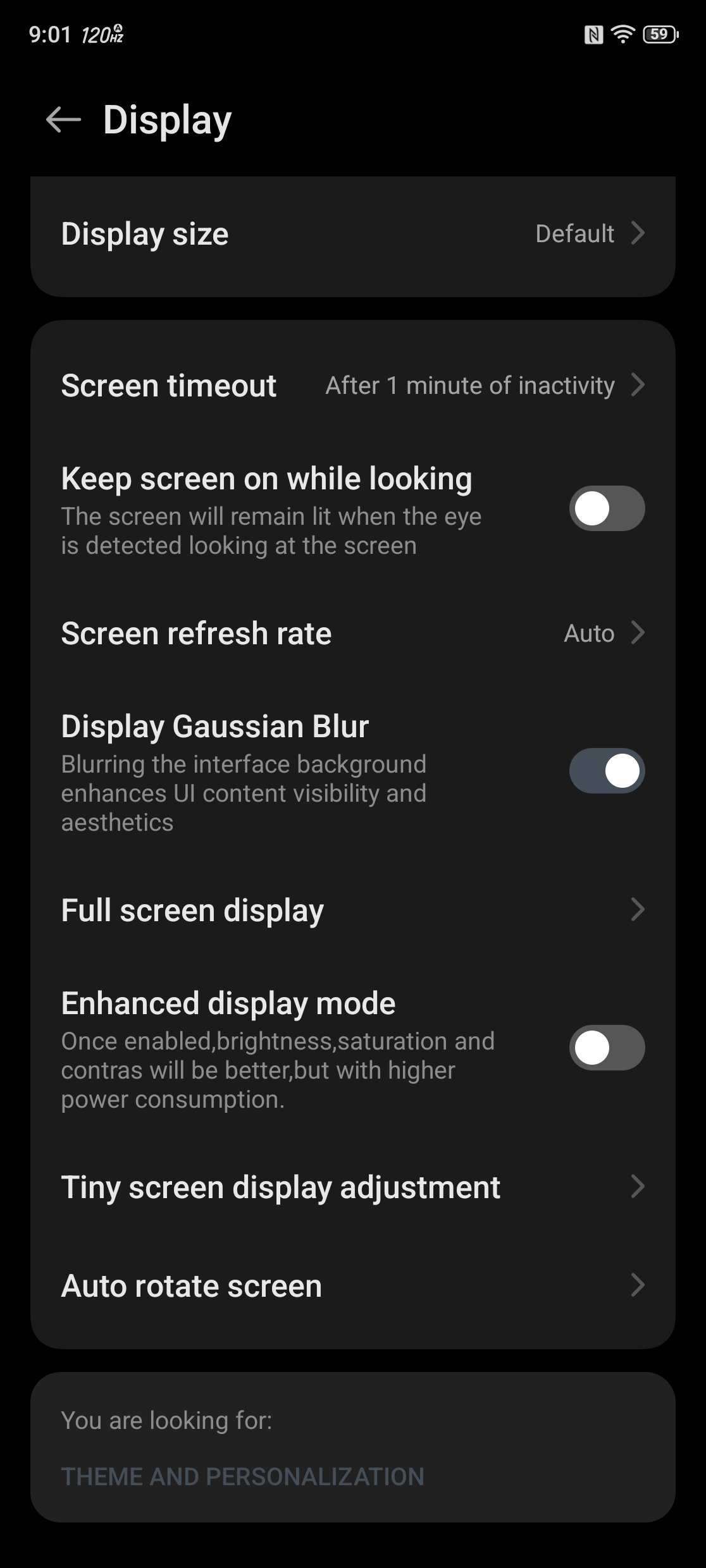Open Auto rotate screen settings
This screenshot has height=1568, width=706.
coord(352,1286)
